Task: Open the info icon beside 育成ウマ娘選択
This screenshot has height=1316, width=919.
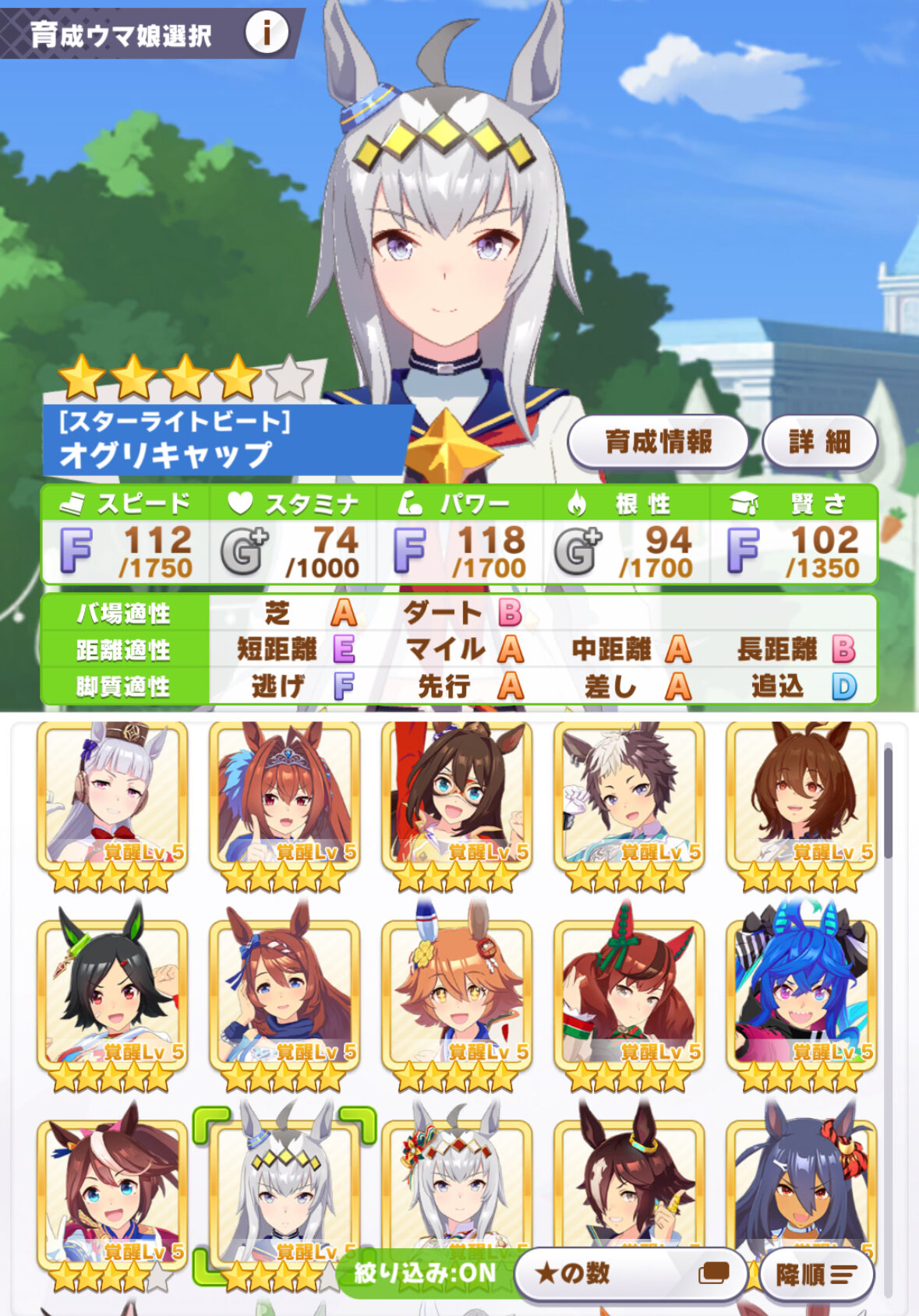Action: pos(267,33)
